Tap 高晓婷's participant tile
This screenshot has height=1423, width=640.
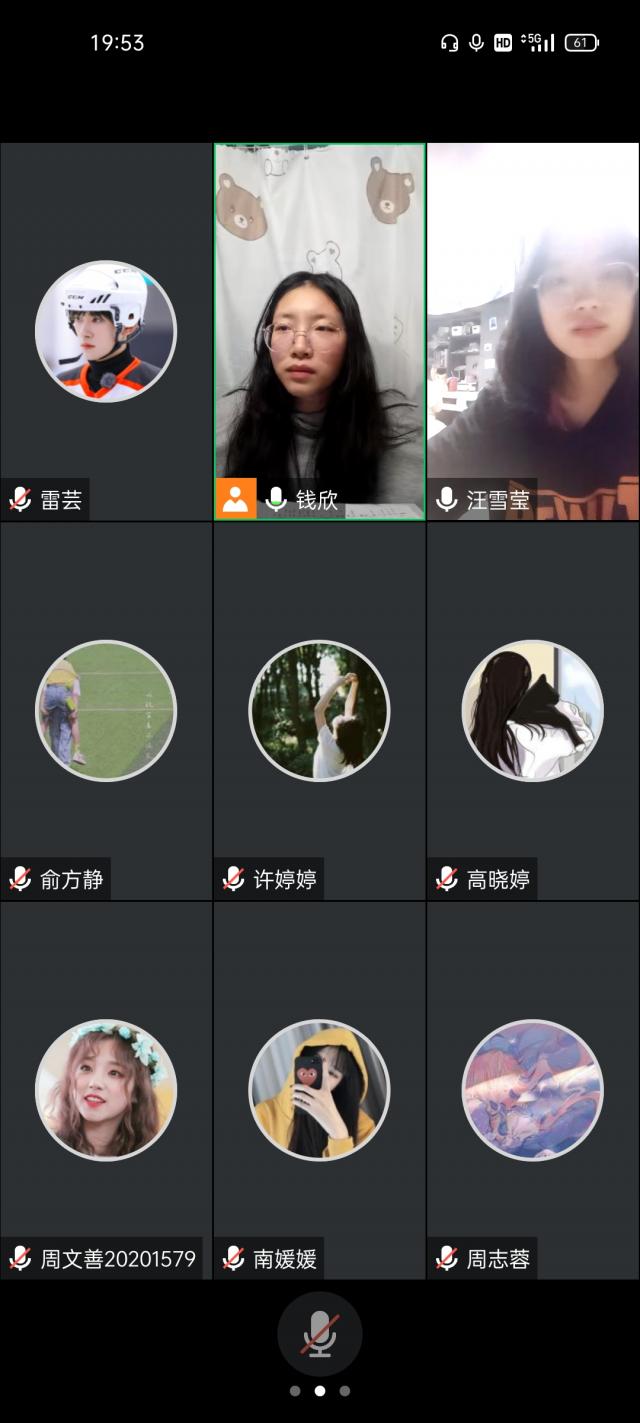tap(533, 710)
